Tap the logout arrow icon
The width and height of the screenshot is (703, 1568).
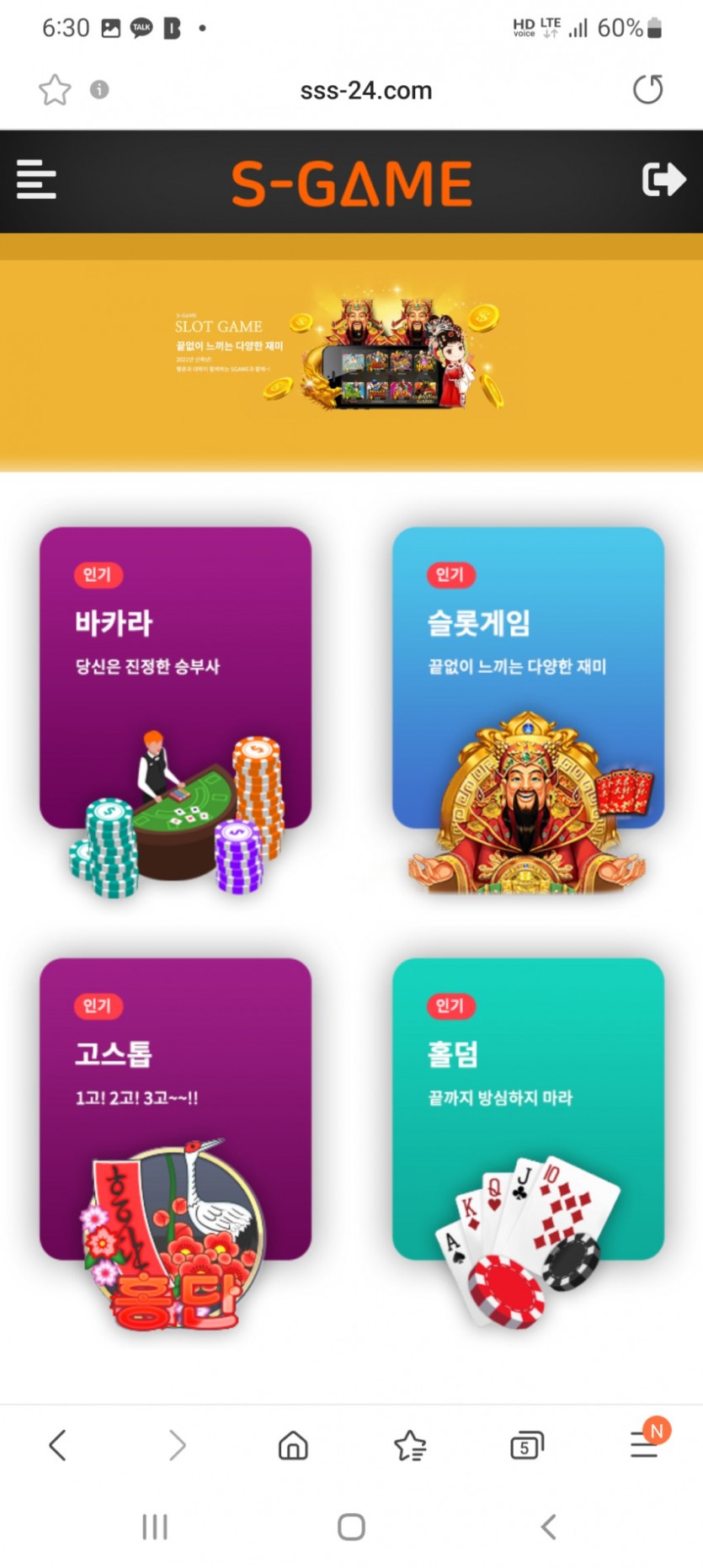pos(663,179)
